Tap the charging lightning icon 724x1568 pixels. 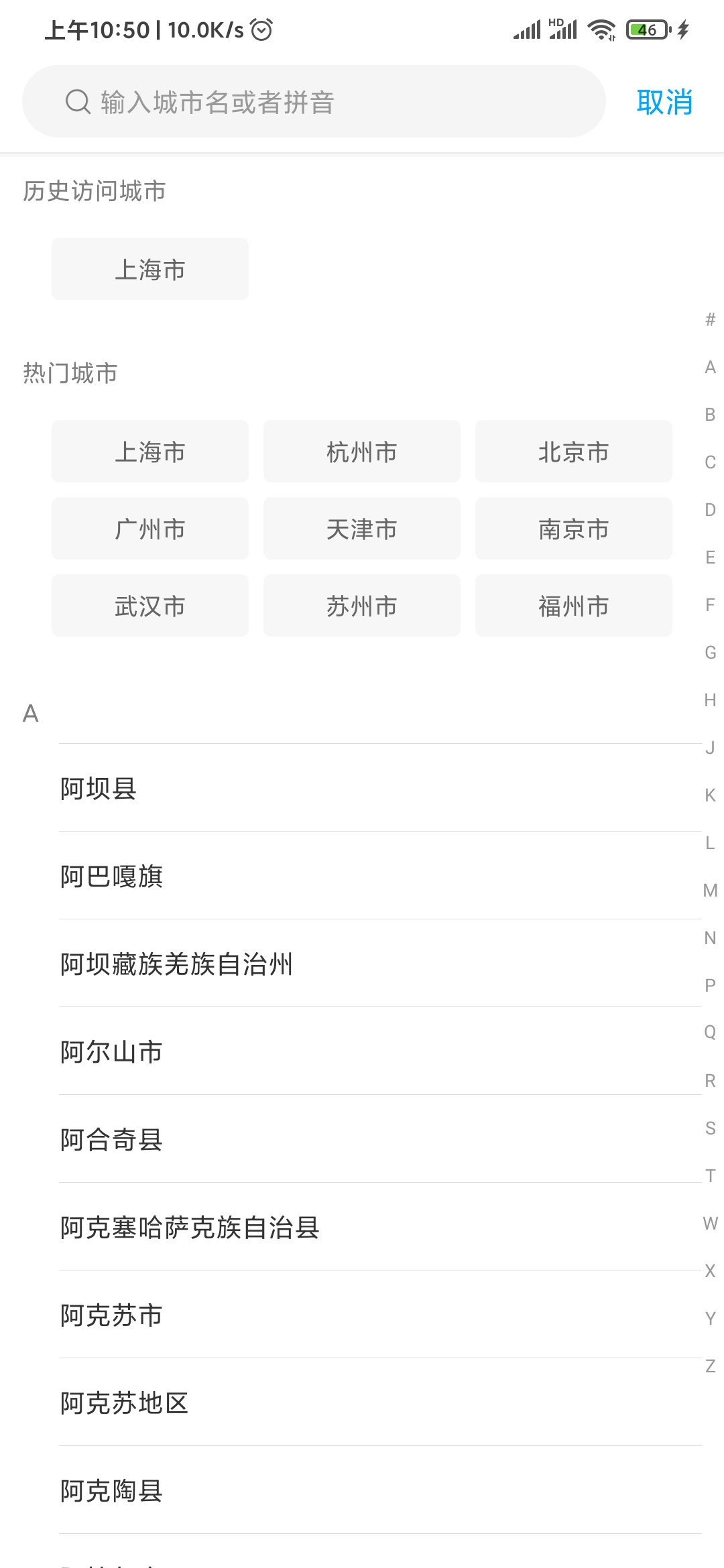682,29
